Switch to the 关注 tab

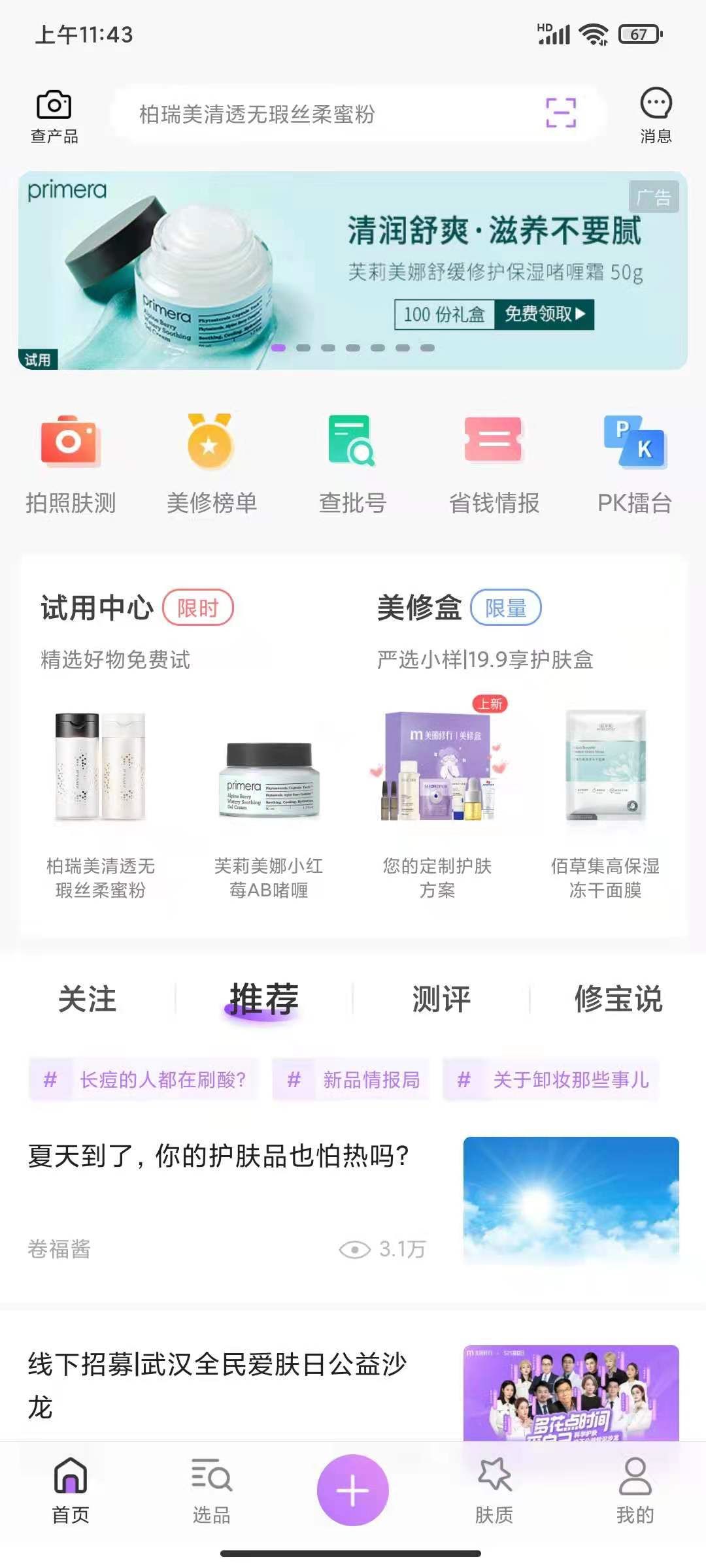point(87,999)
